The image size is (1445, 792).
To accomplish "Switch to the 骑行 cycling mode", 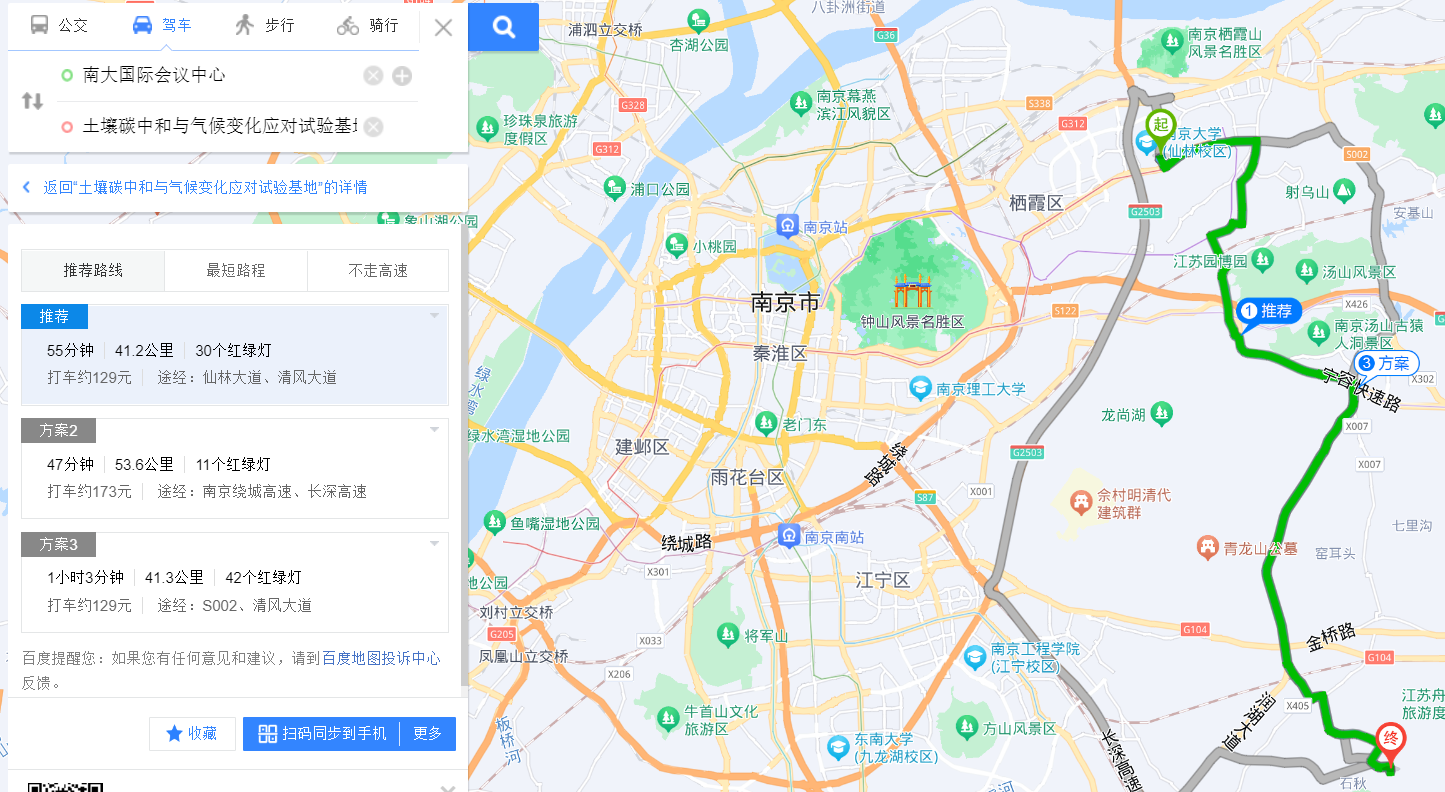I will pos(368,26).
